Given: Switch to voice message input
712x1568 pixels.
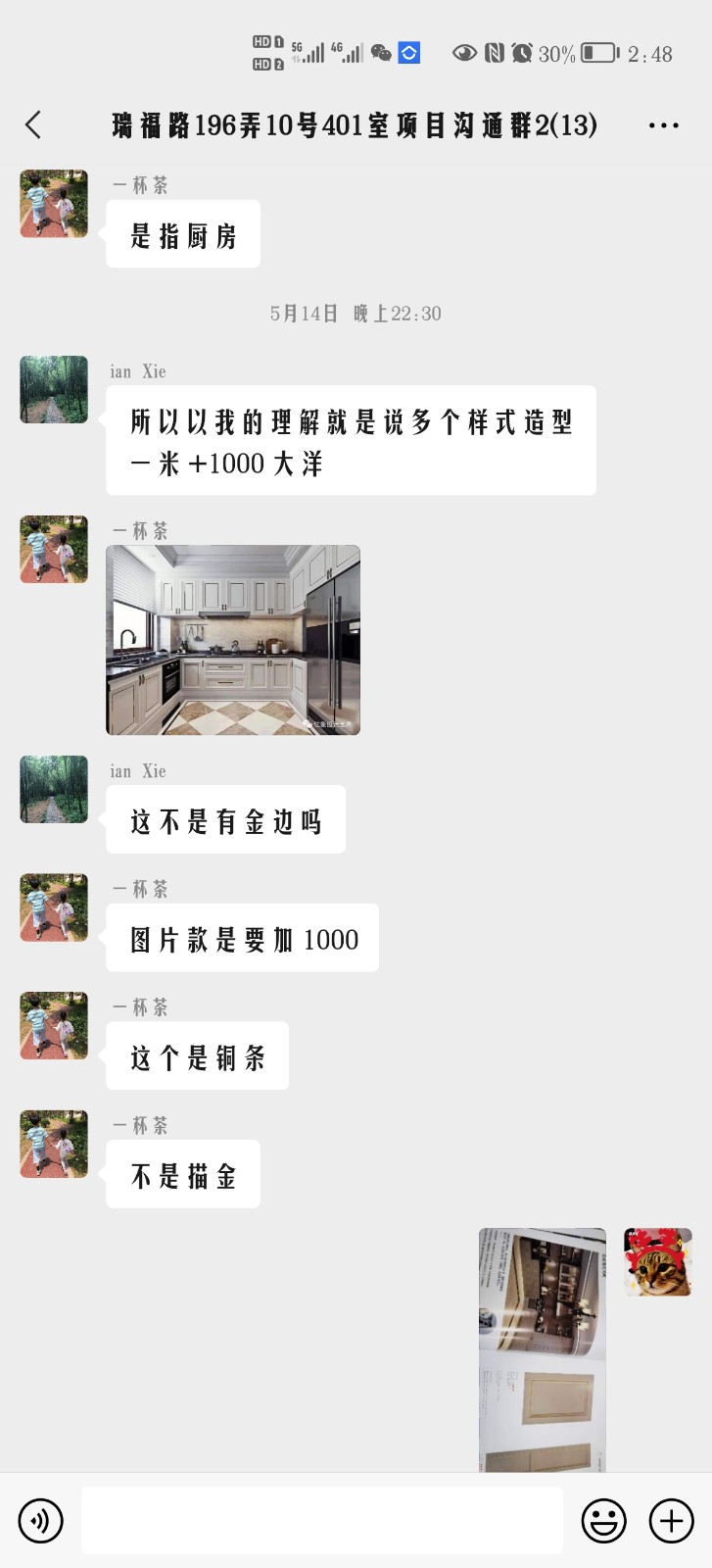Looking at the screenshot, I should coord(40,1521).
